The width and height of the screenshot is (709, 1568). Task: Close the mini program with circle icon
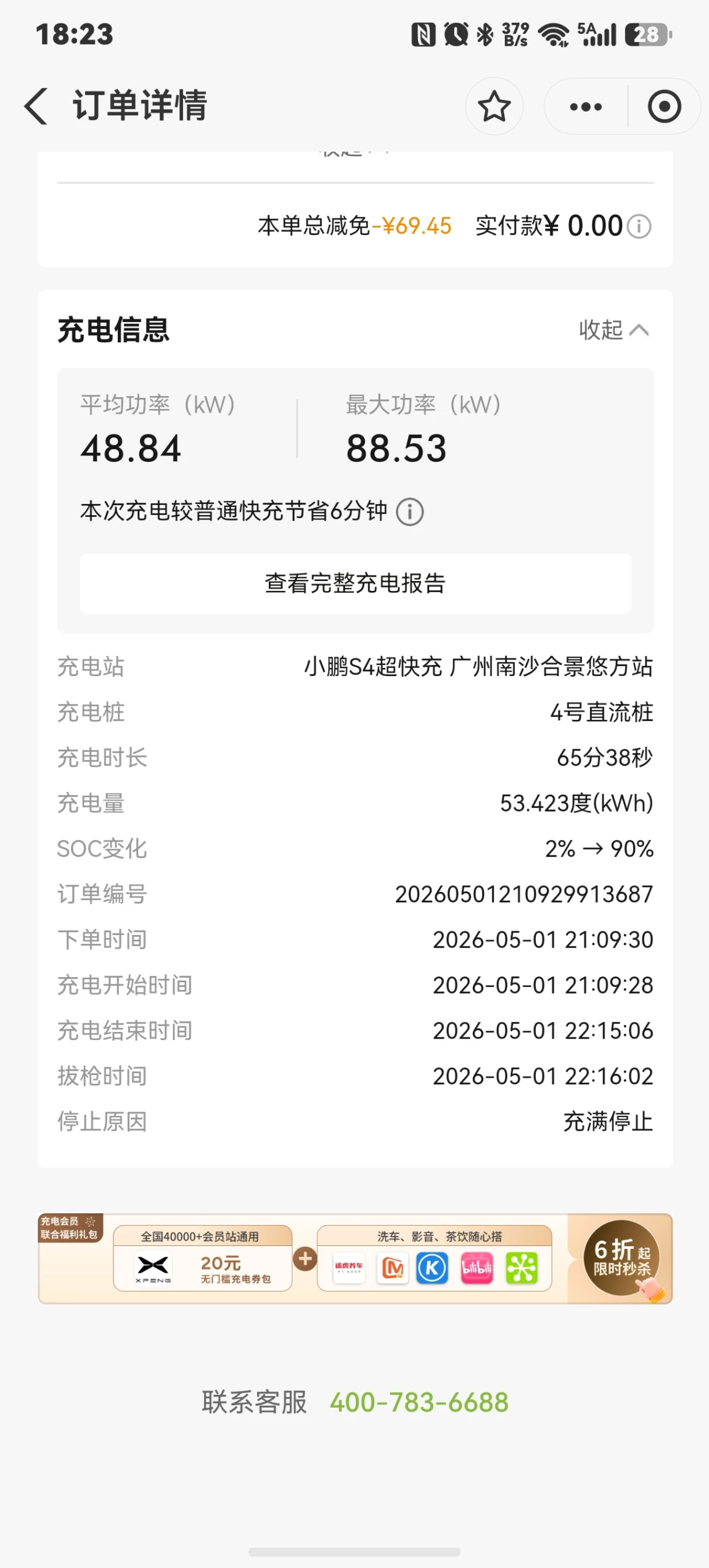(x=664, y=107)
